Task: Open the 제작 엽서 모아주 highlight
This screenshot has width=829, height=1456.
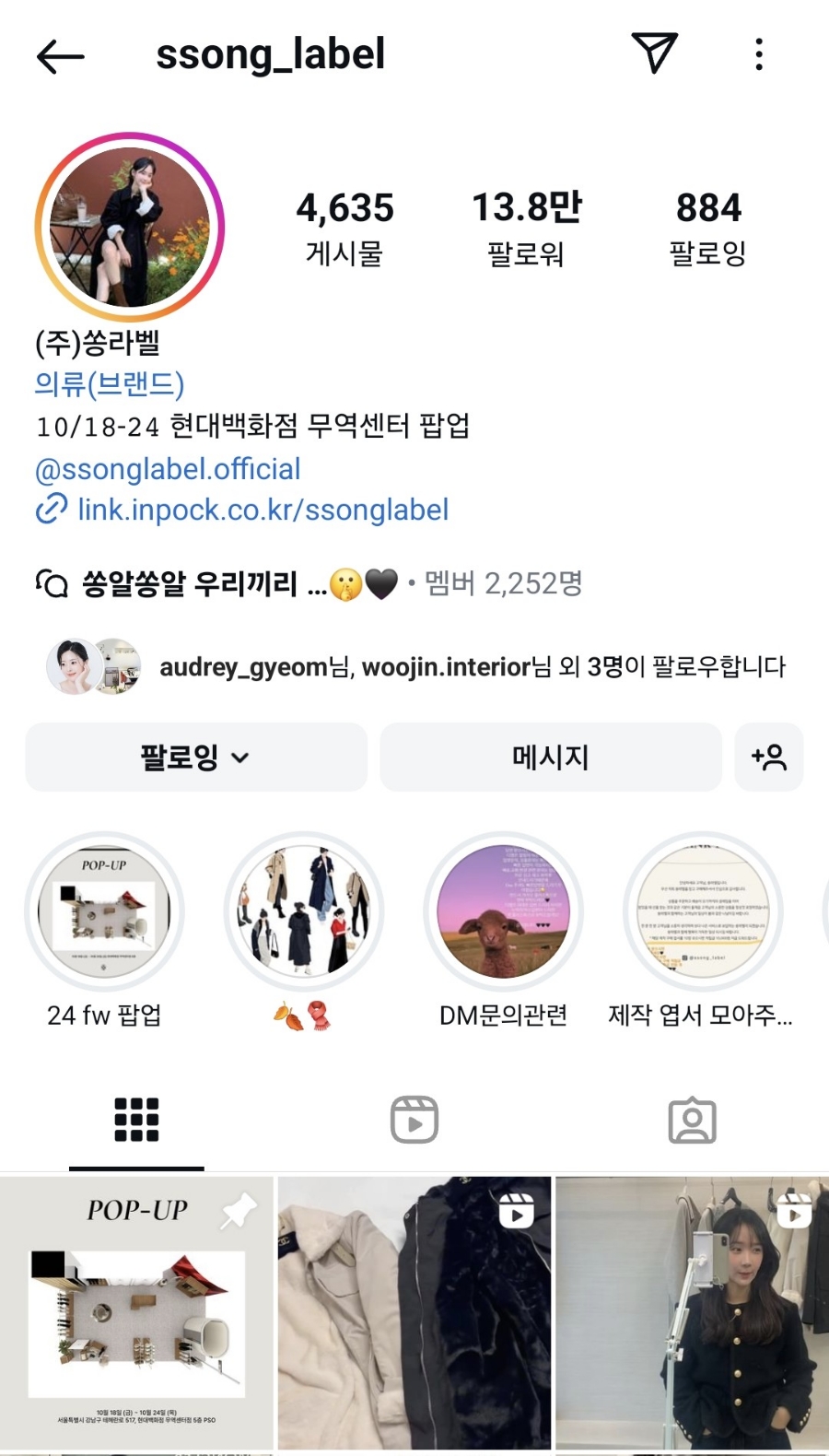Action: tap(702, 911)
